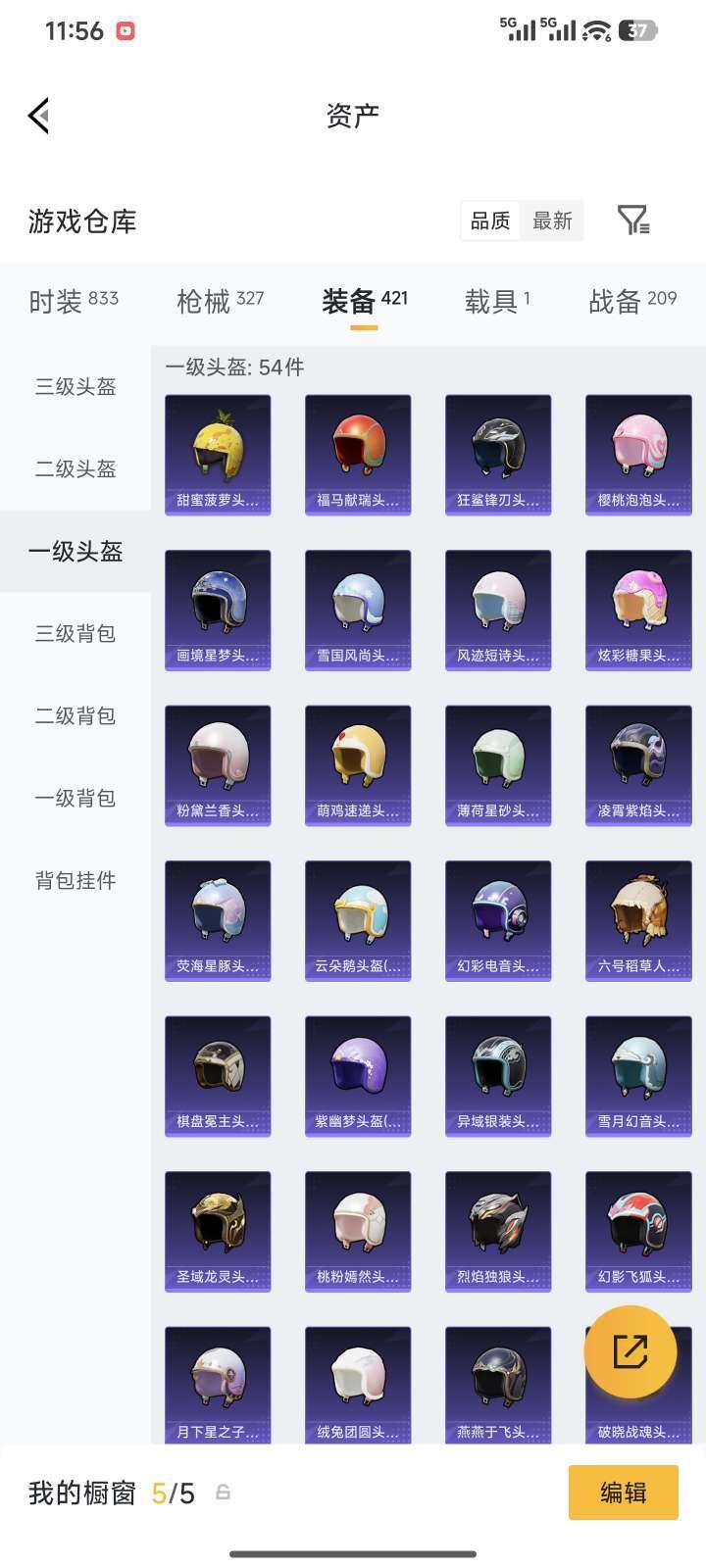Switch to the 战备 tab

[x=632, y=301]
